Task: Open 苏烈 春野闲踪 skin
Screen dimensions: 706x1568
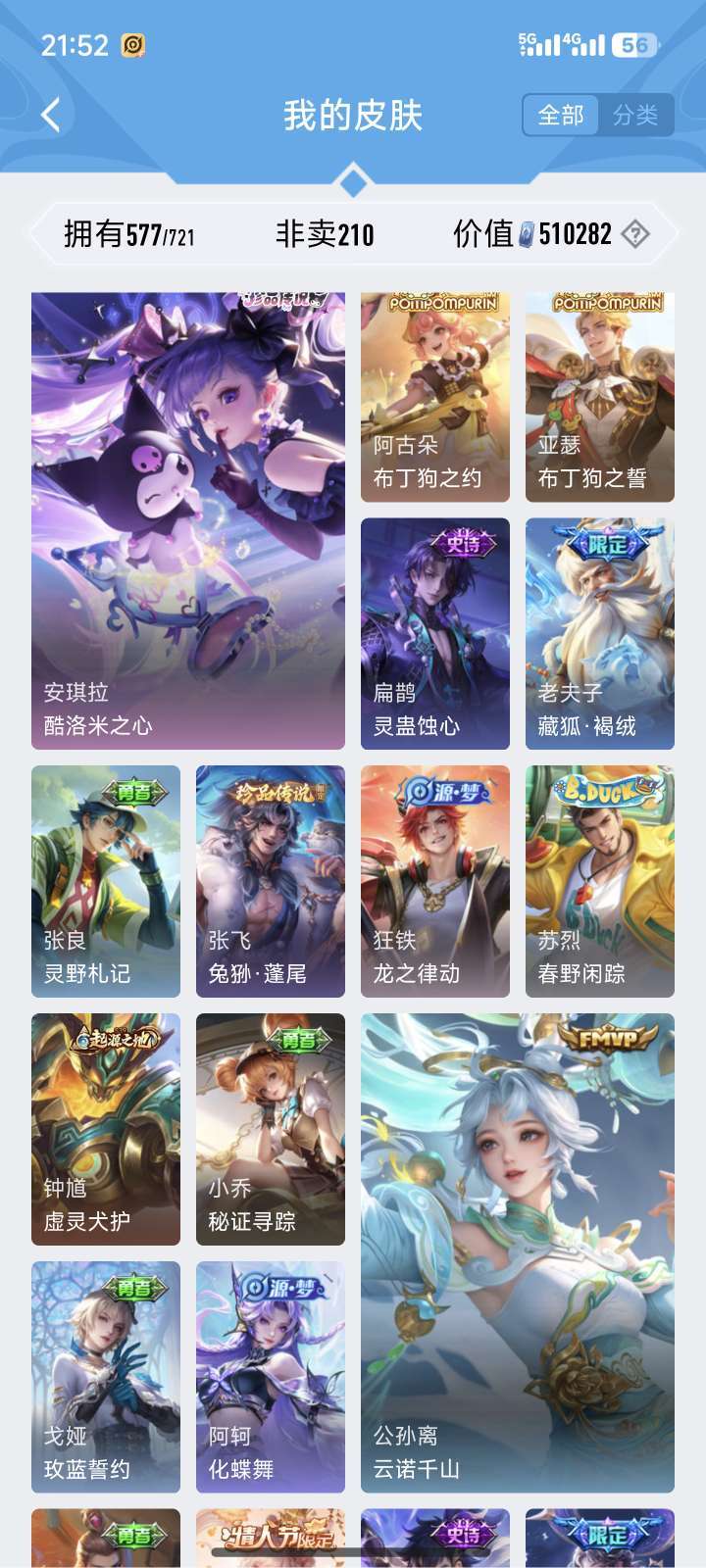Action: pos(600,881)
